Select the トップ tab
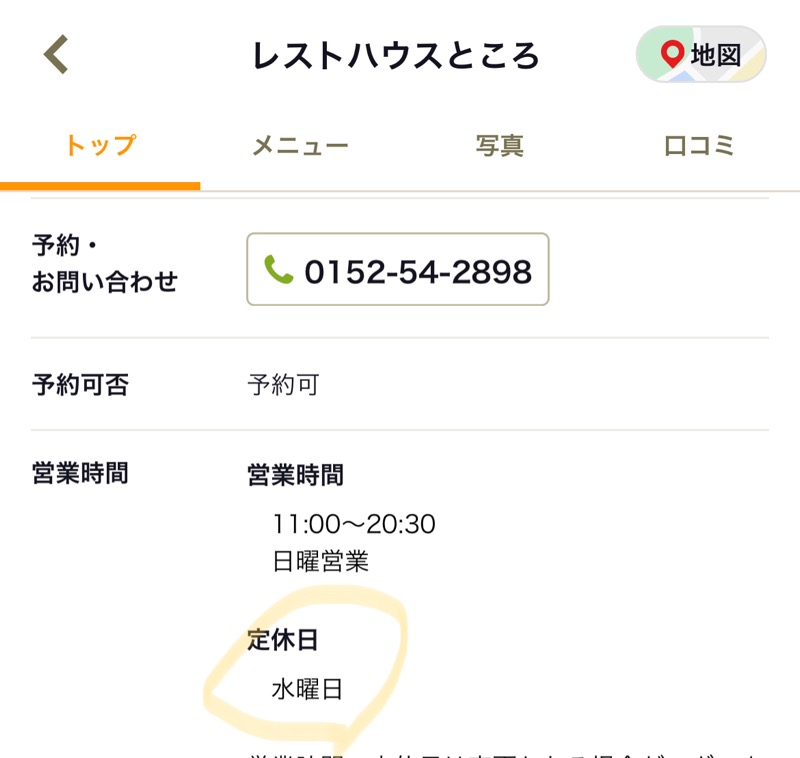Viewport: 800px width, 758px height. tap(100, 146)
